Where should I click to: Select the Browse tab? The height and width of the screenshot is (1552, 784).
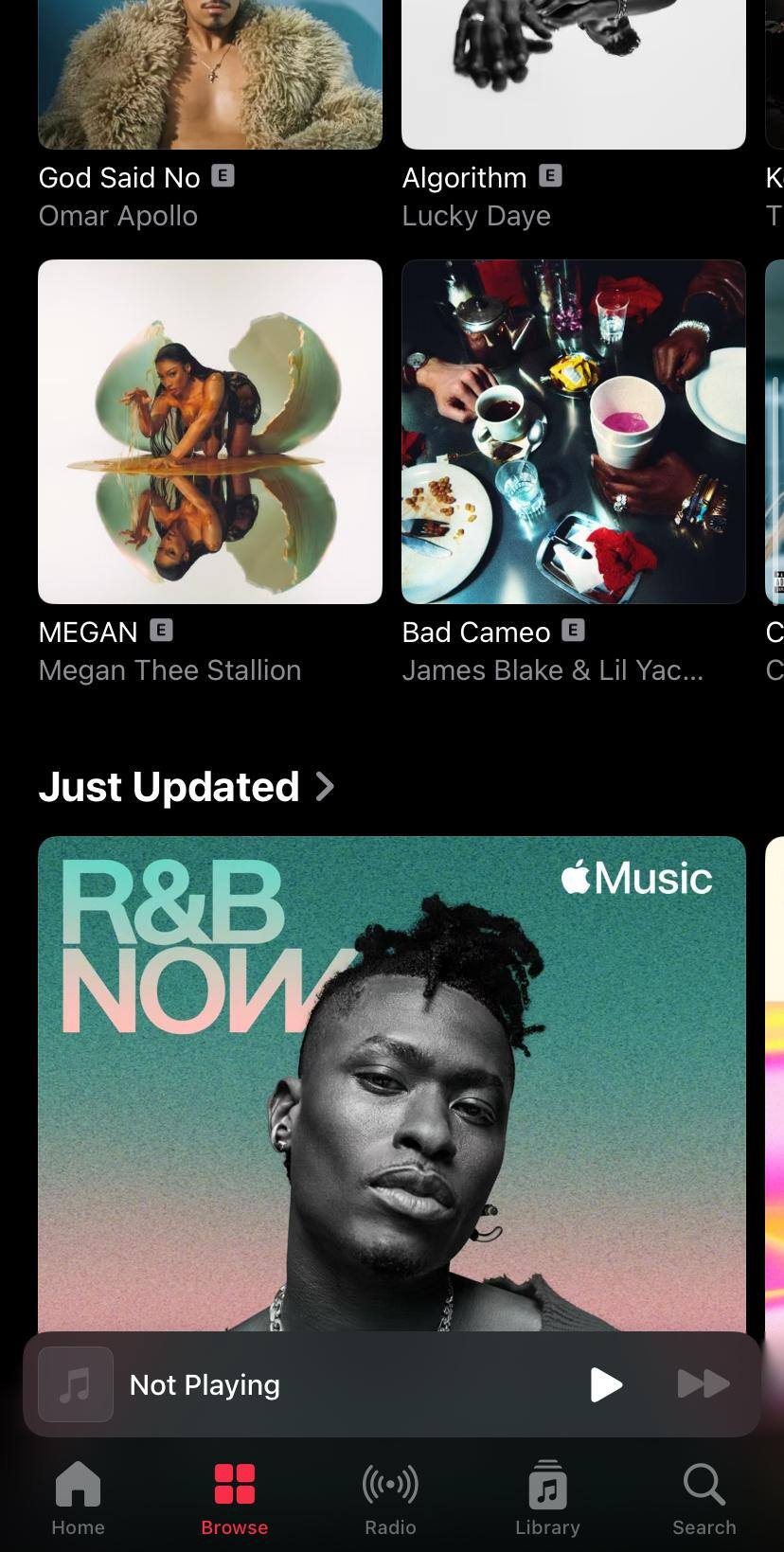tap(234, 1497)
